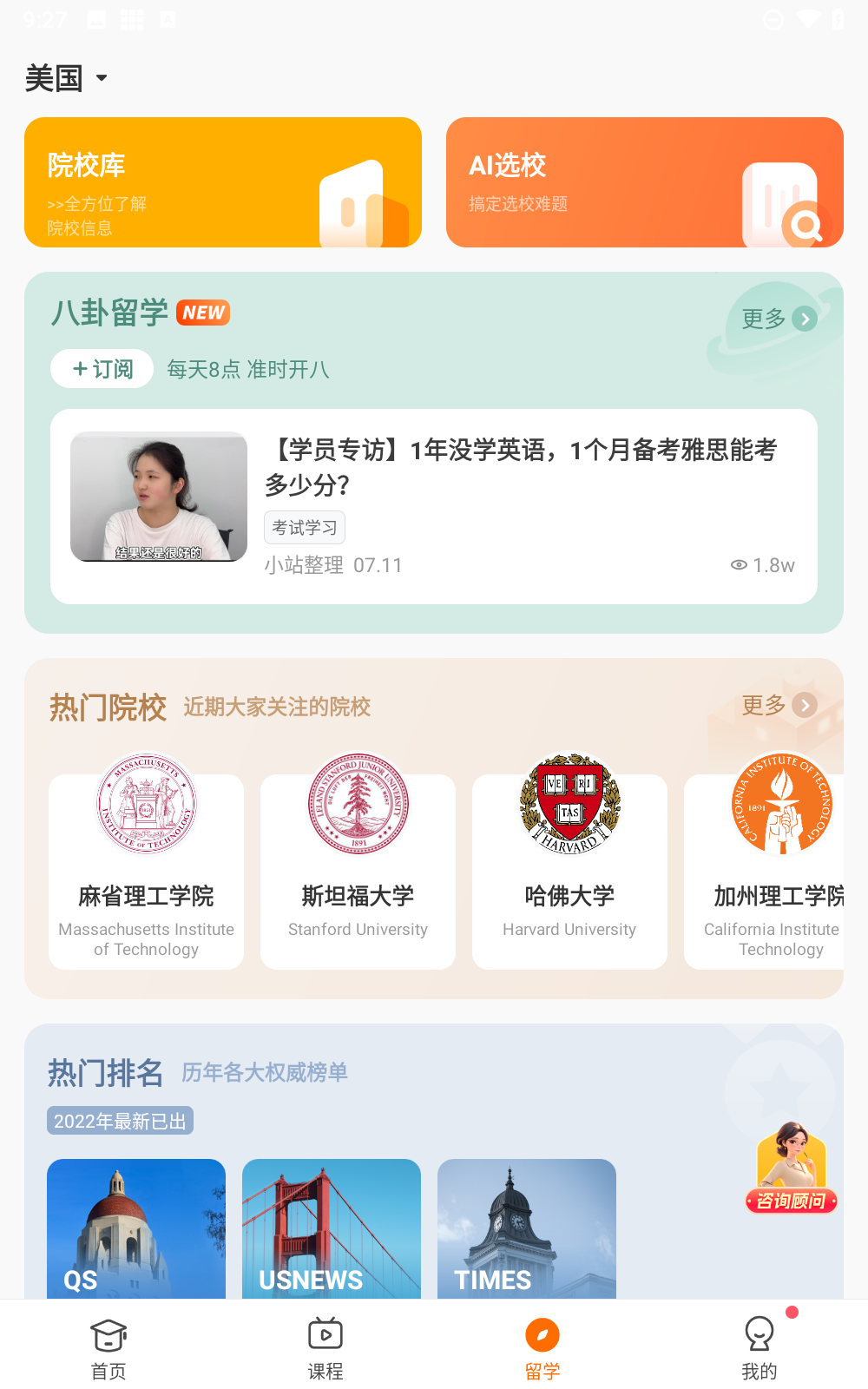
Task: Tap the 咨询顾问 floating consultant button
Action: [x=791, y=1168]
